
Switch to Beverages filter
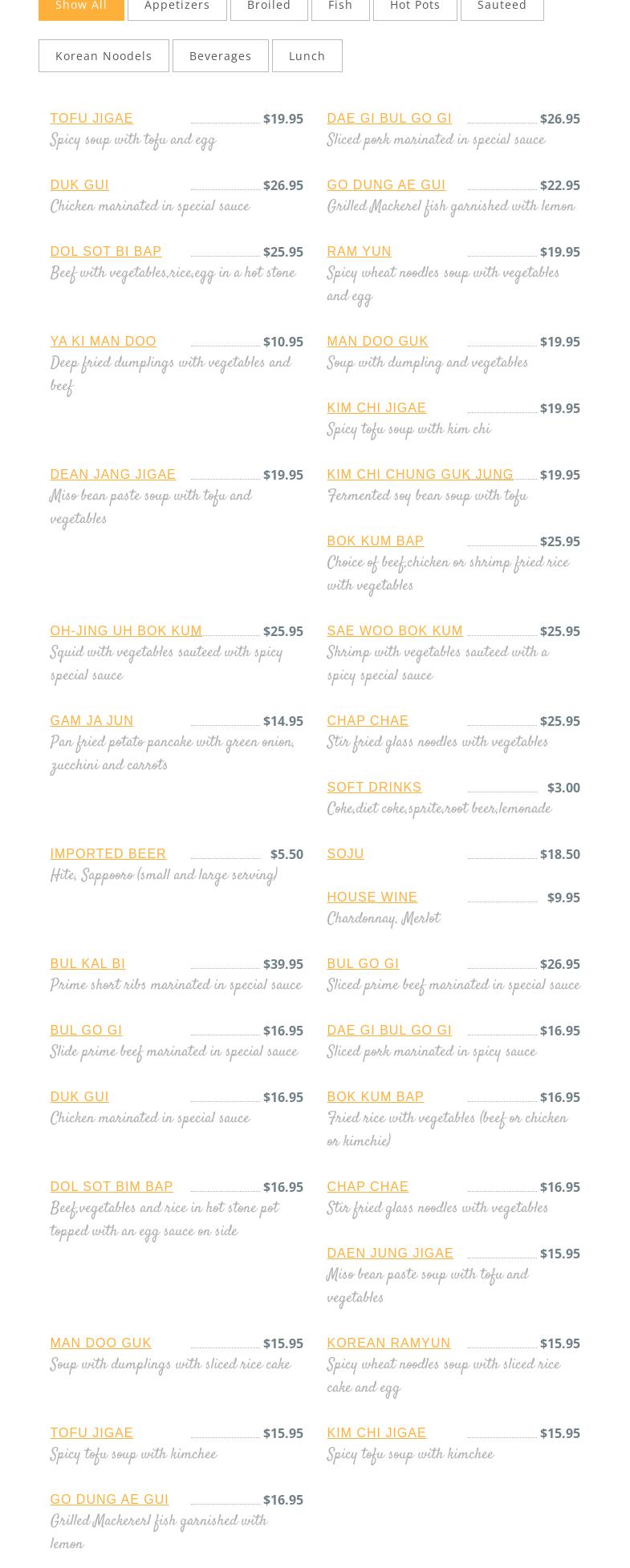220,55
